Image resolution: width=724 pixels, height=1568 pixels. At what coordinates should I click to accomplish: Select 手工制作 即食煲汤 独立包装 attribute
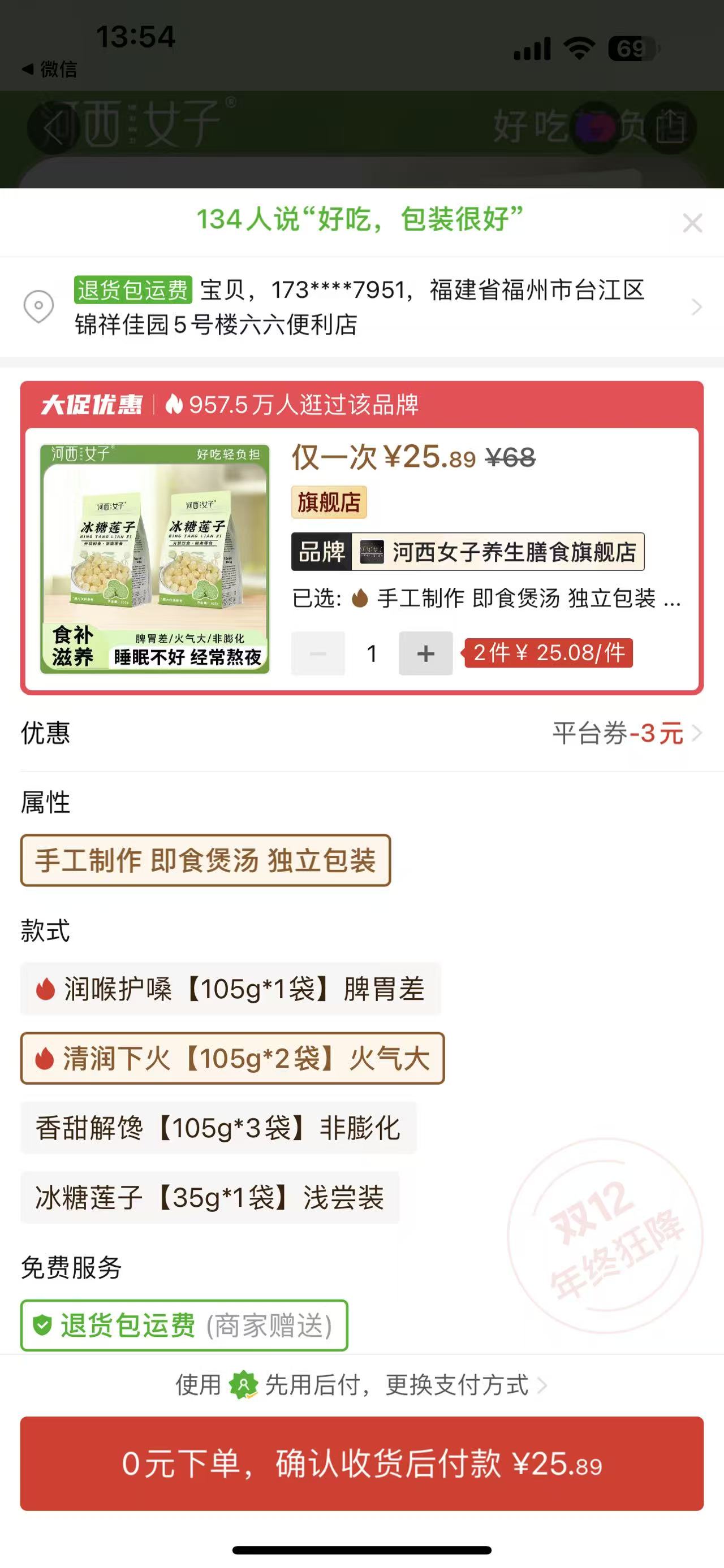(x=205, y=860)
